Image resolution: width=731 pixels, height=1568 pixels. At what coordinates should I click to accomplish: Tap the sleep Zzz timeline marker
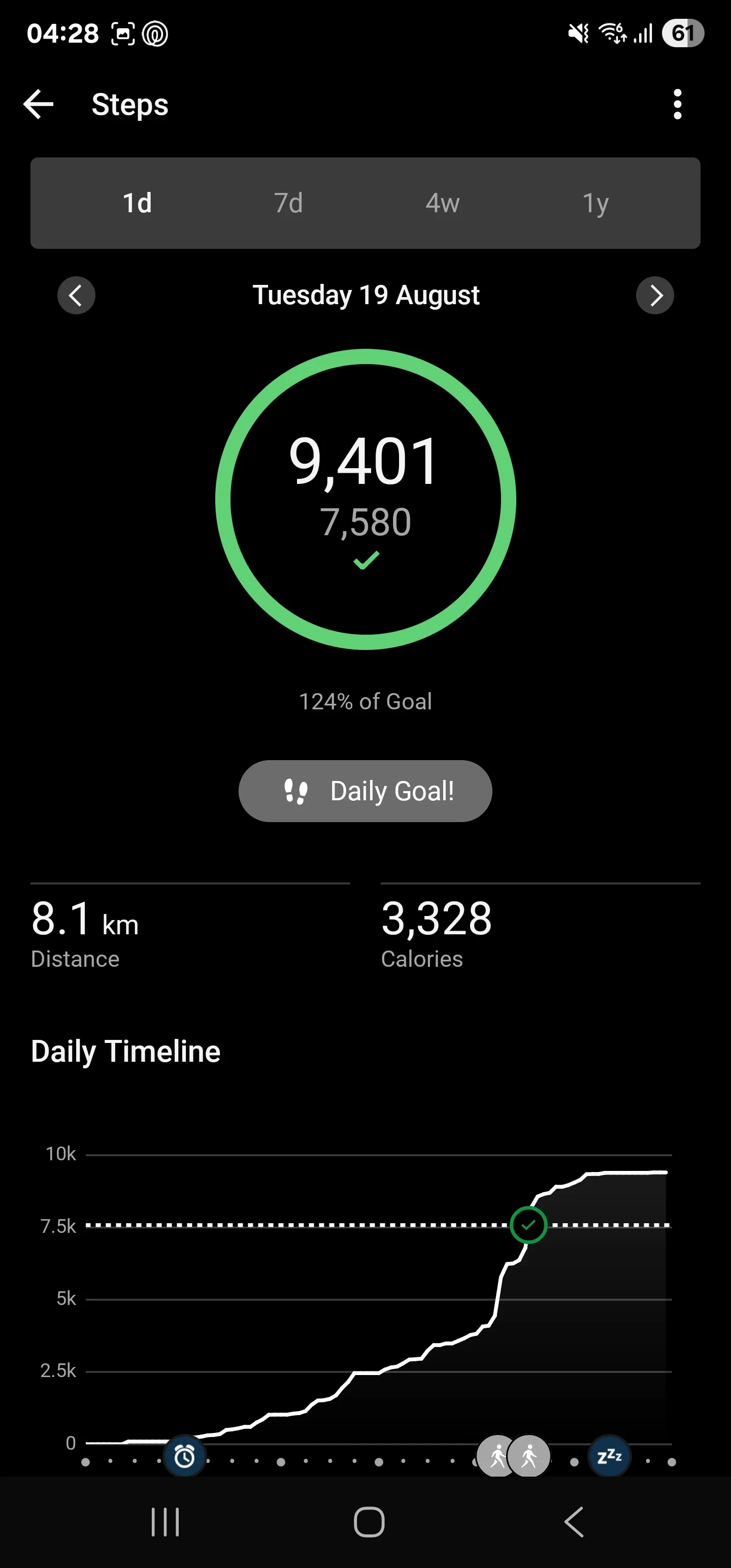click(609, 1456)
